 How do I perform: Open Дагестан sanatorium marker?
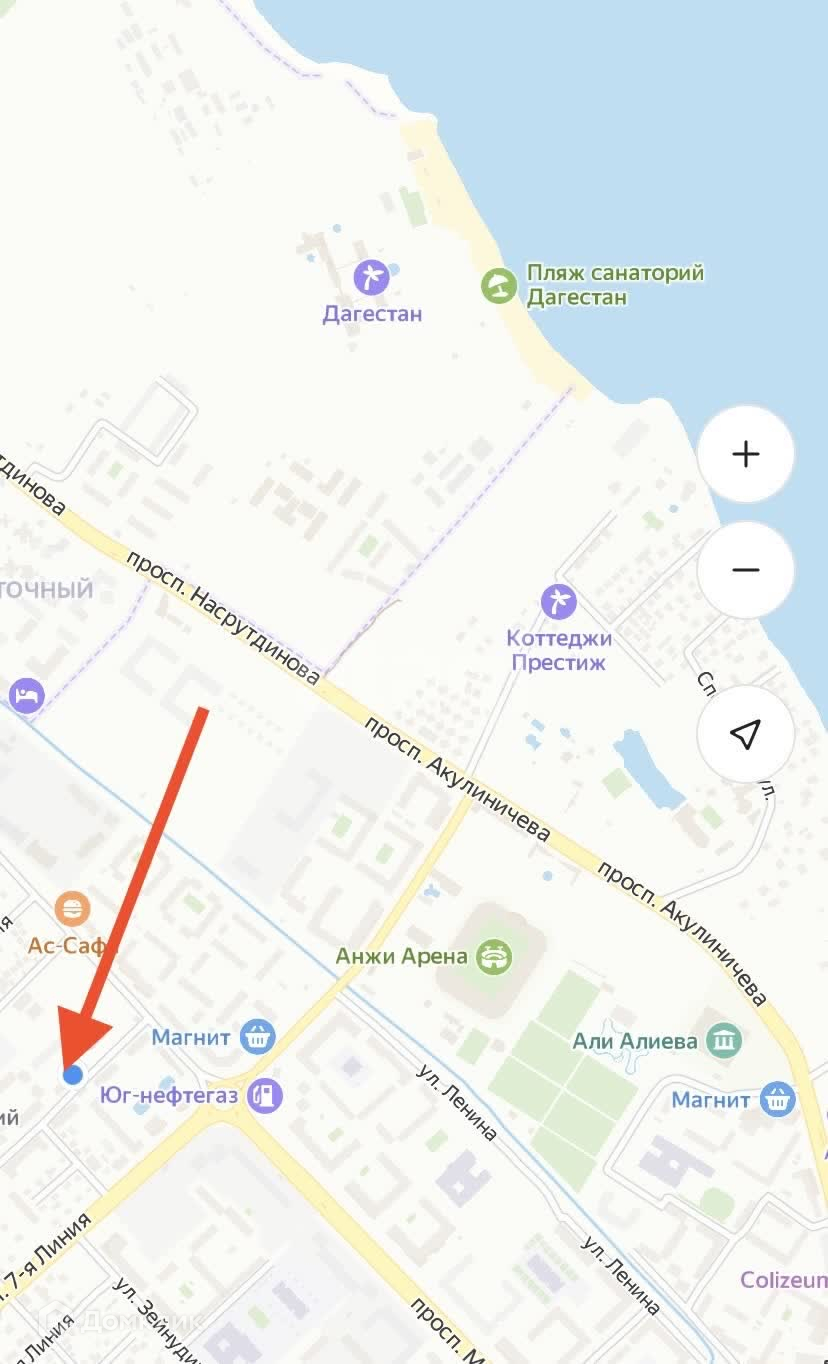(x=371, y=277)
